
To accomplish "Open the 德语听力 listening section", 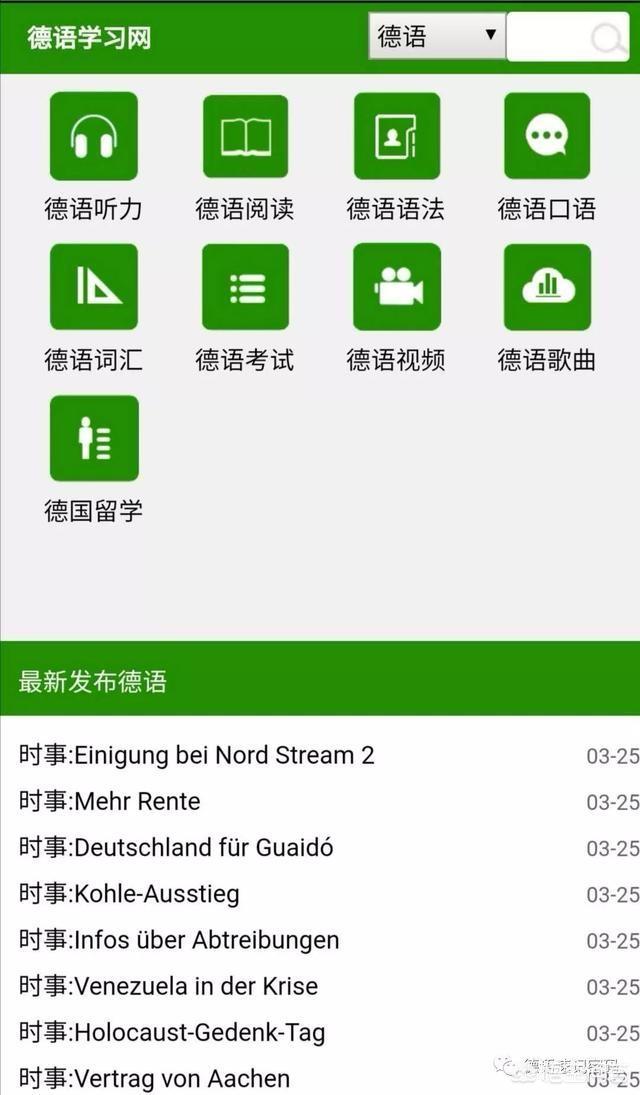I will point(94,157).
